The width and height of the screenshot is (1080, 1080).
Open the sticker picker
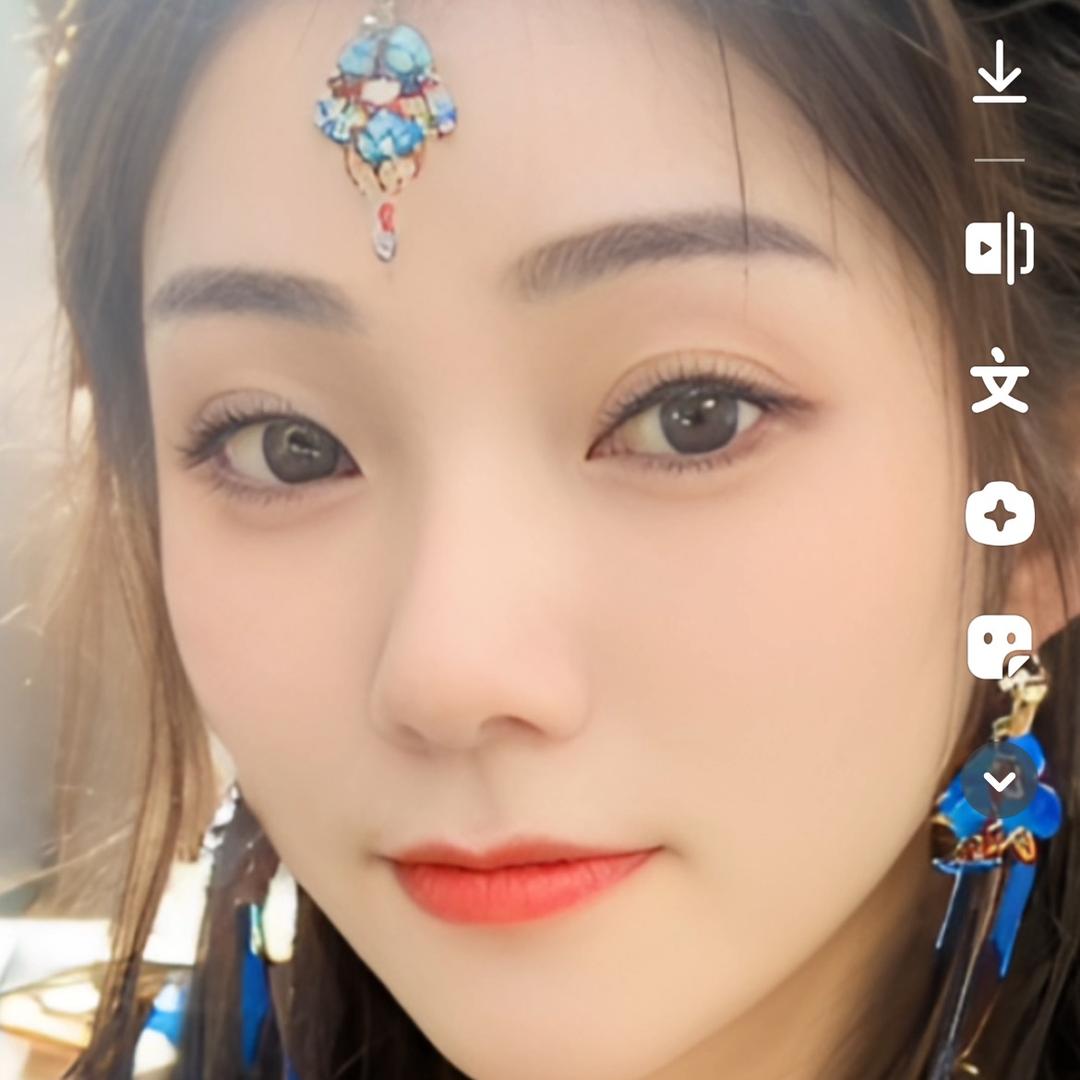[999, 646]
